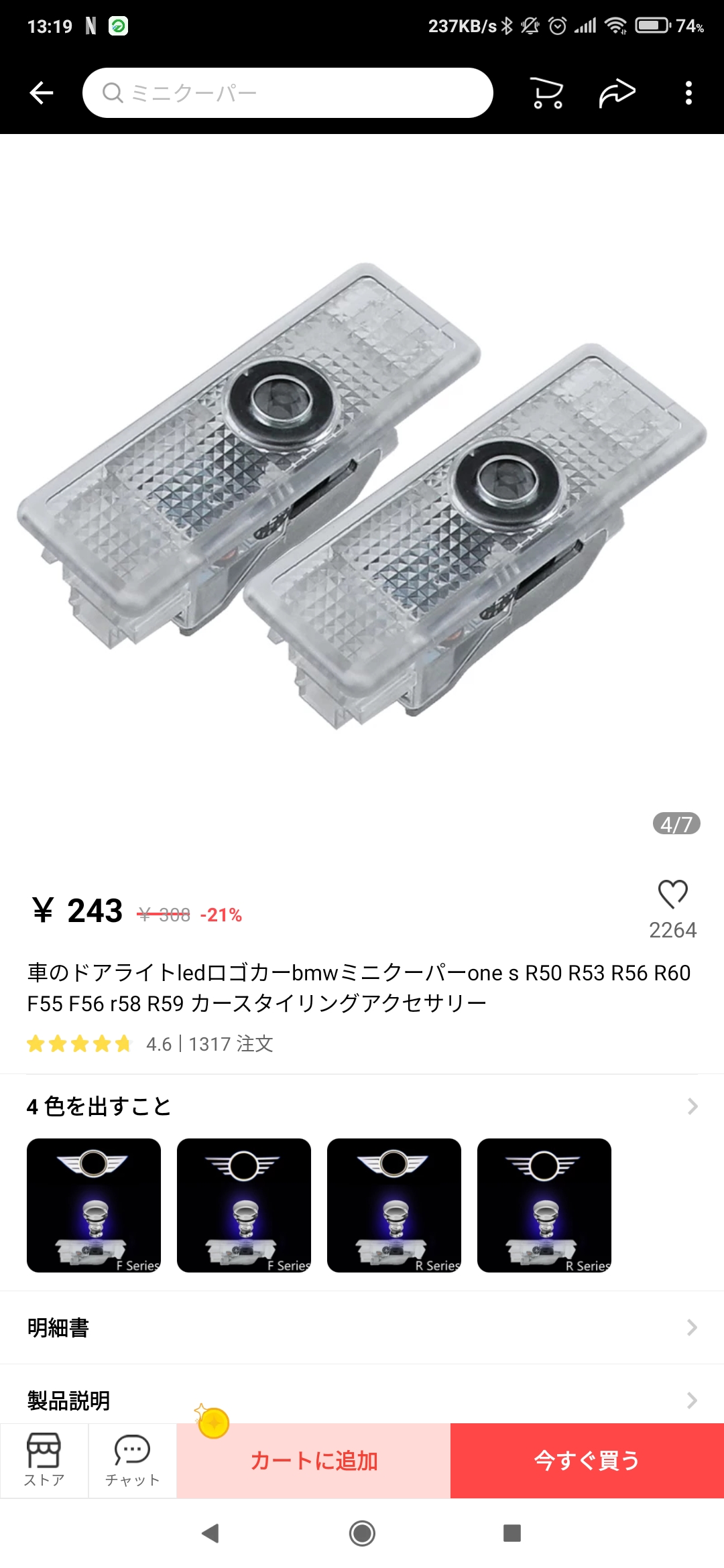Start a チャット with the seller

tap(133, 1460)
